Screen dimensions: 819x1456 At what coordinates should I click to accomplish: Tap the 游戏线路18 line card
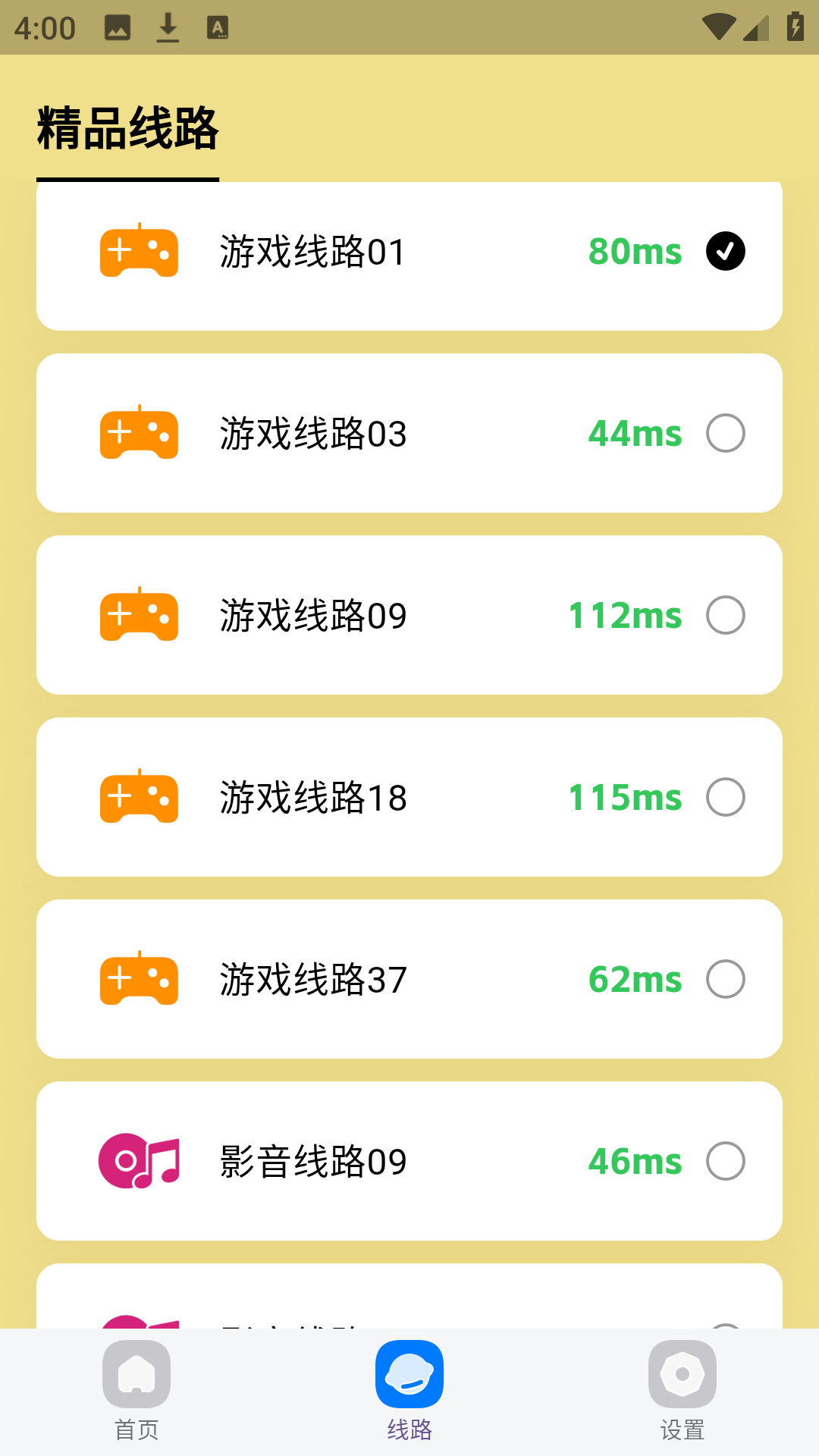[409, 797]
